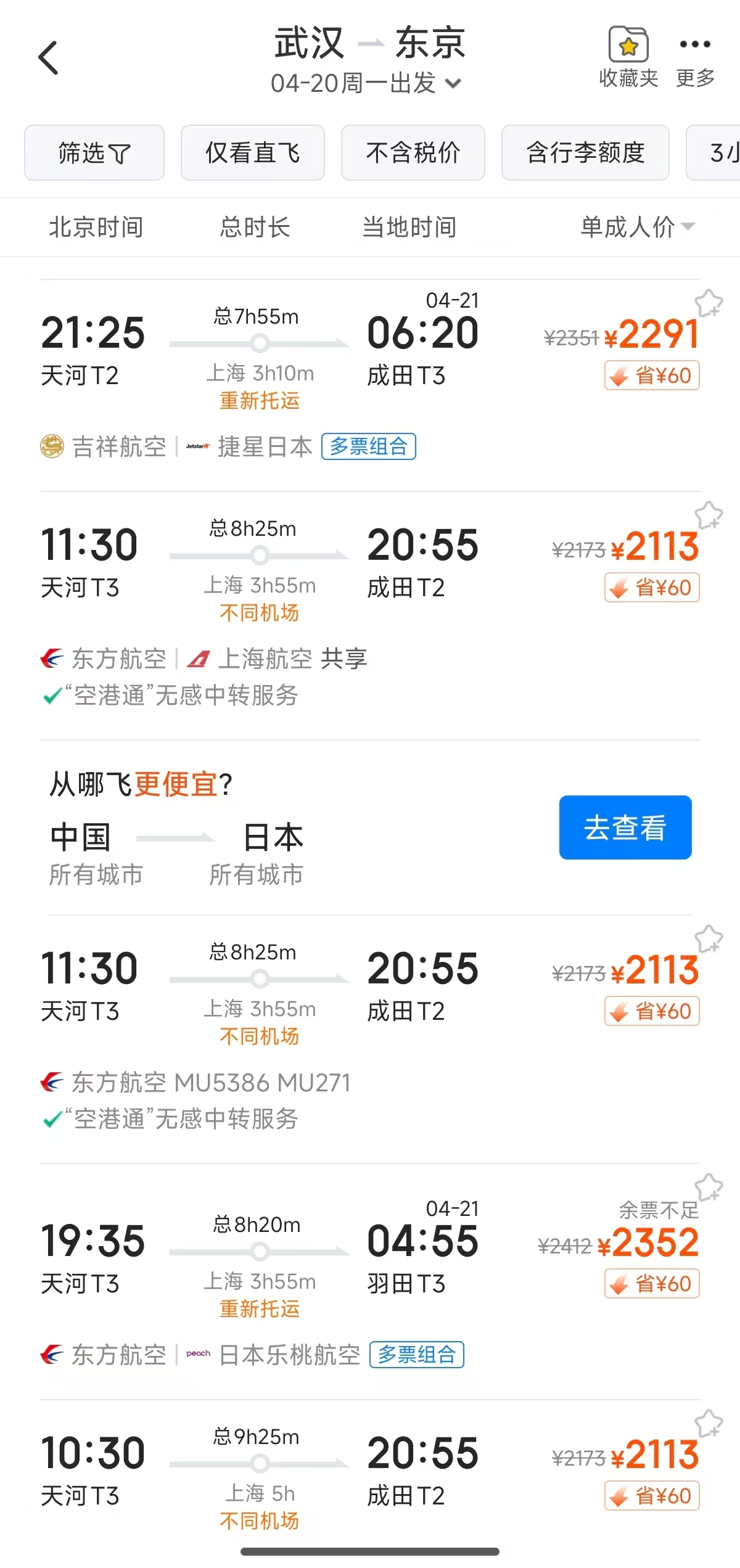Image resolution: width=740 pixels, height=1568 pixels.
Task: Open the 单成人价 price dropdown
Action: [x=637, y=227]
